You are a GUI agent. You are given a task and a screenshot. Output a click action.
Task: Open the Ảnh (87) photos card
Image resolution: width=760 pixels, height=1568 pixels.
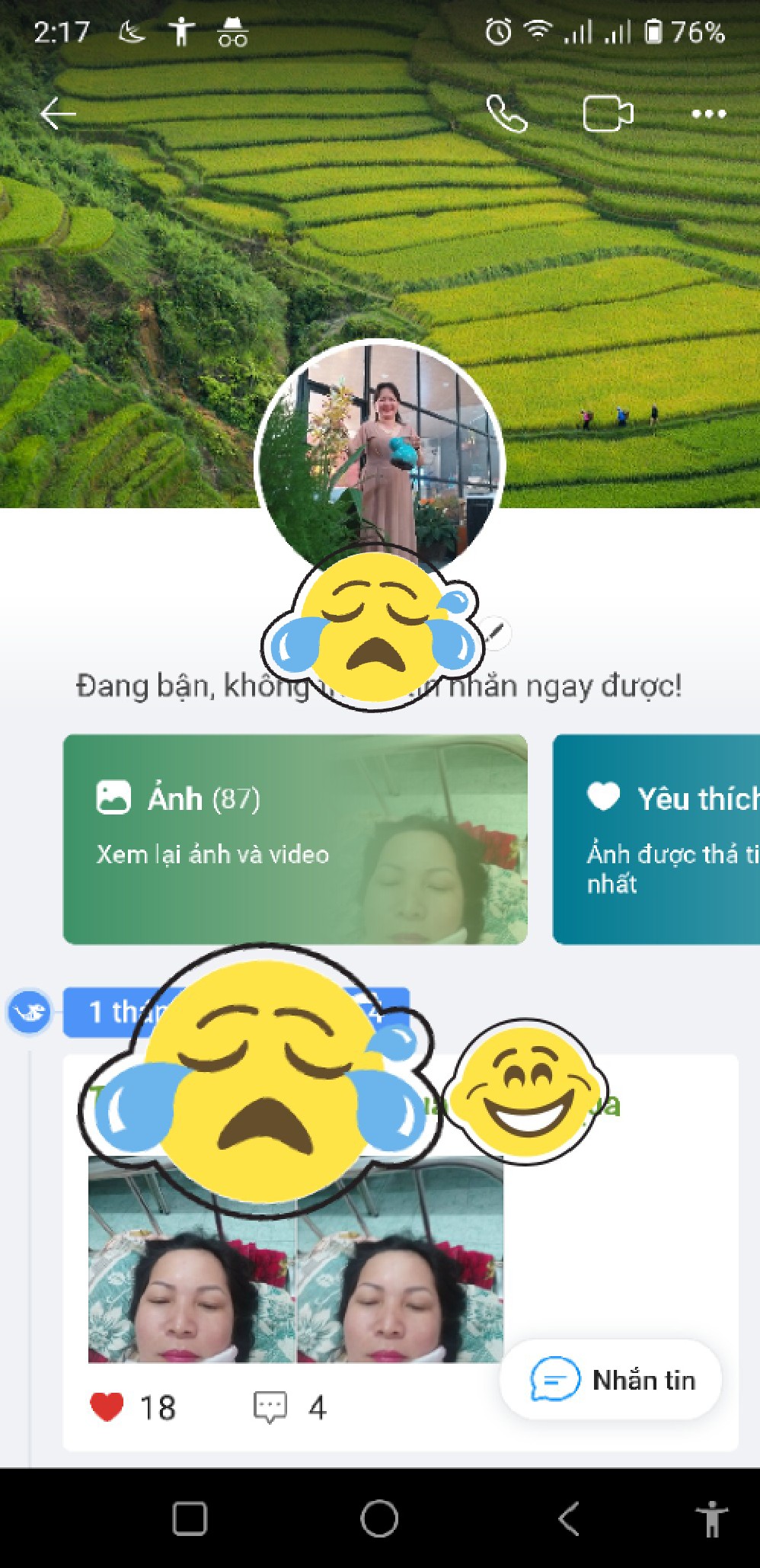[295, 839]
